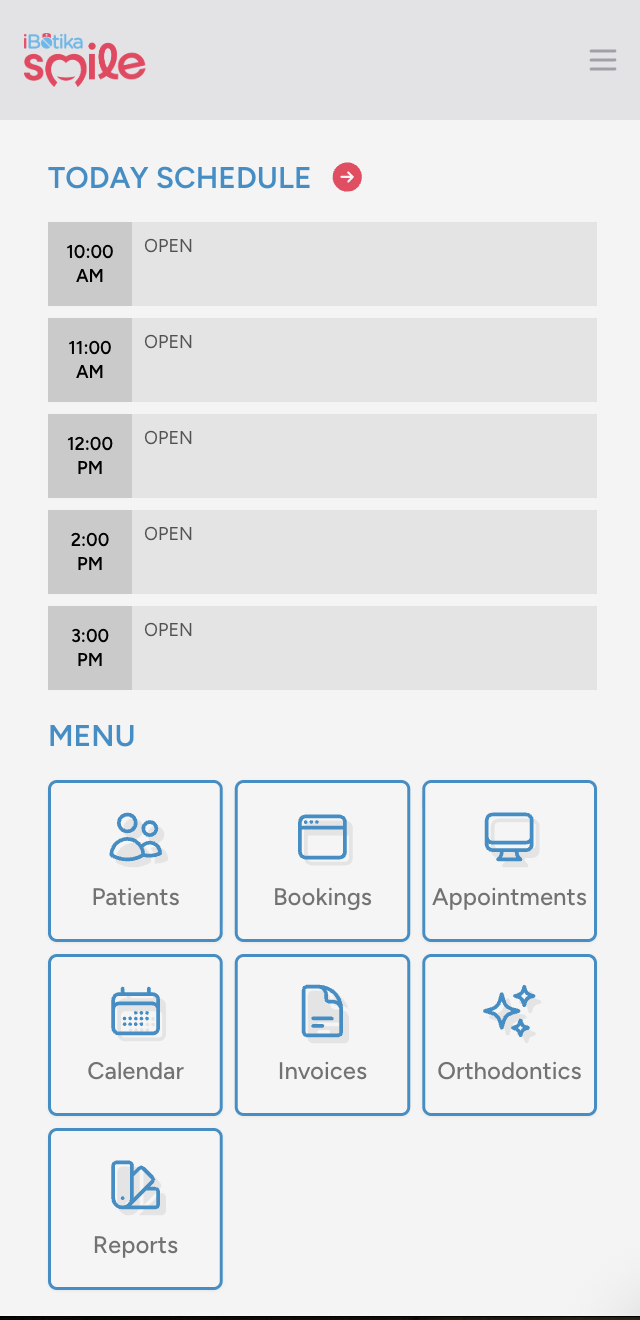Open full schedule via red arrow
640x1320 pixels.
point(347,178)
